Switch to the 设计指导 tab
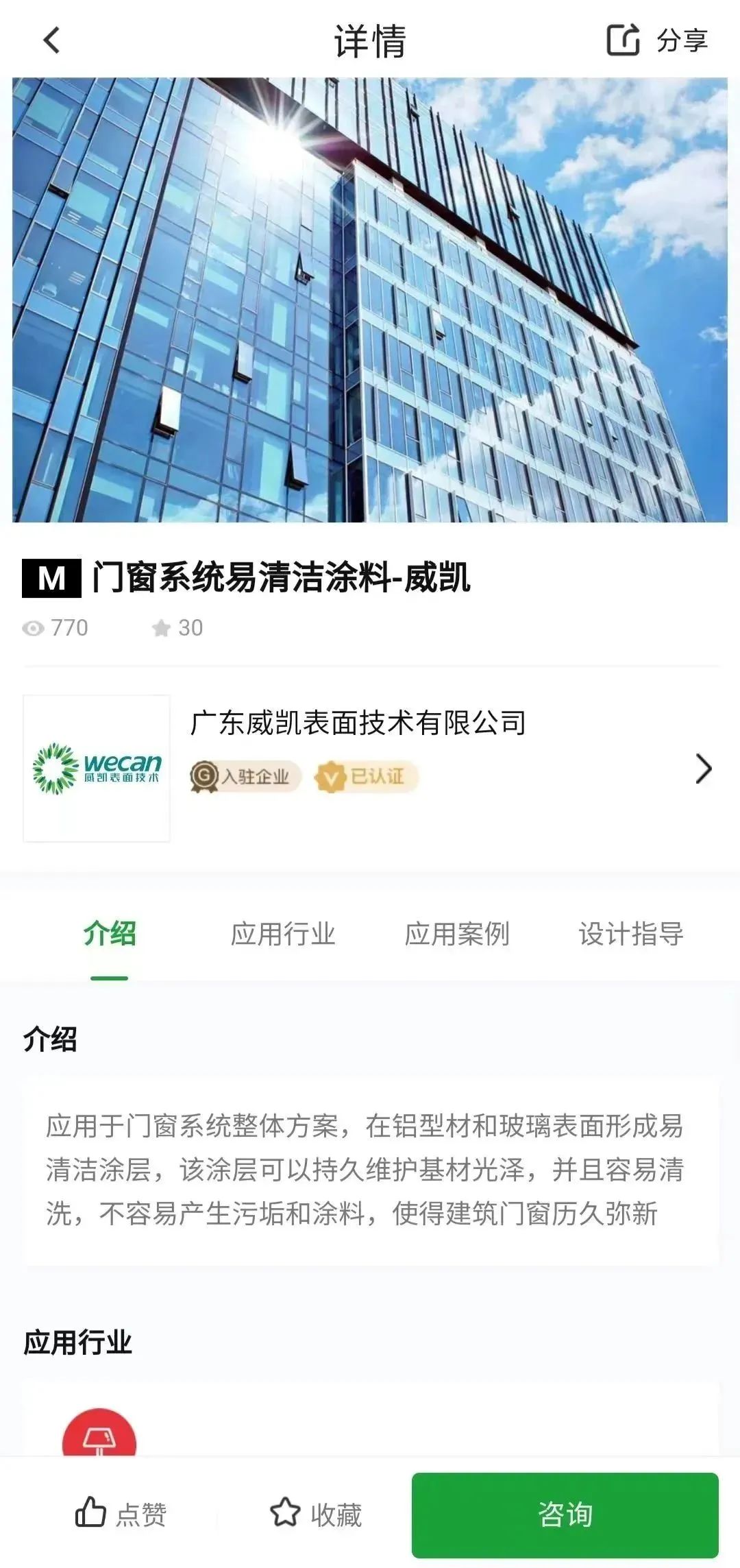The width and height of the screenshot is (740, 1568). pos(631,934)
